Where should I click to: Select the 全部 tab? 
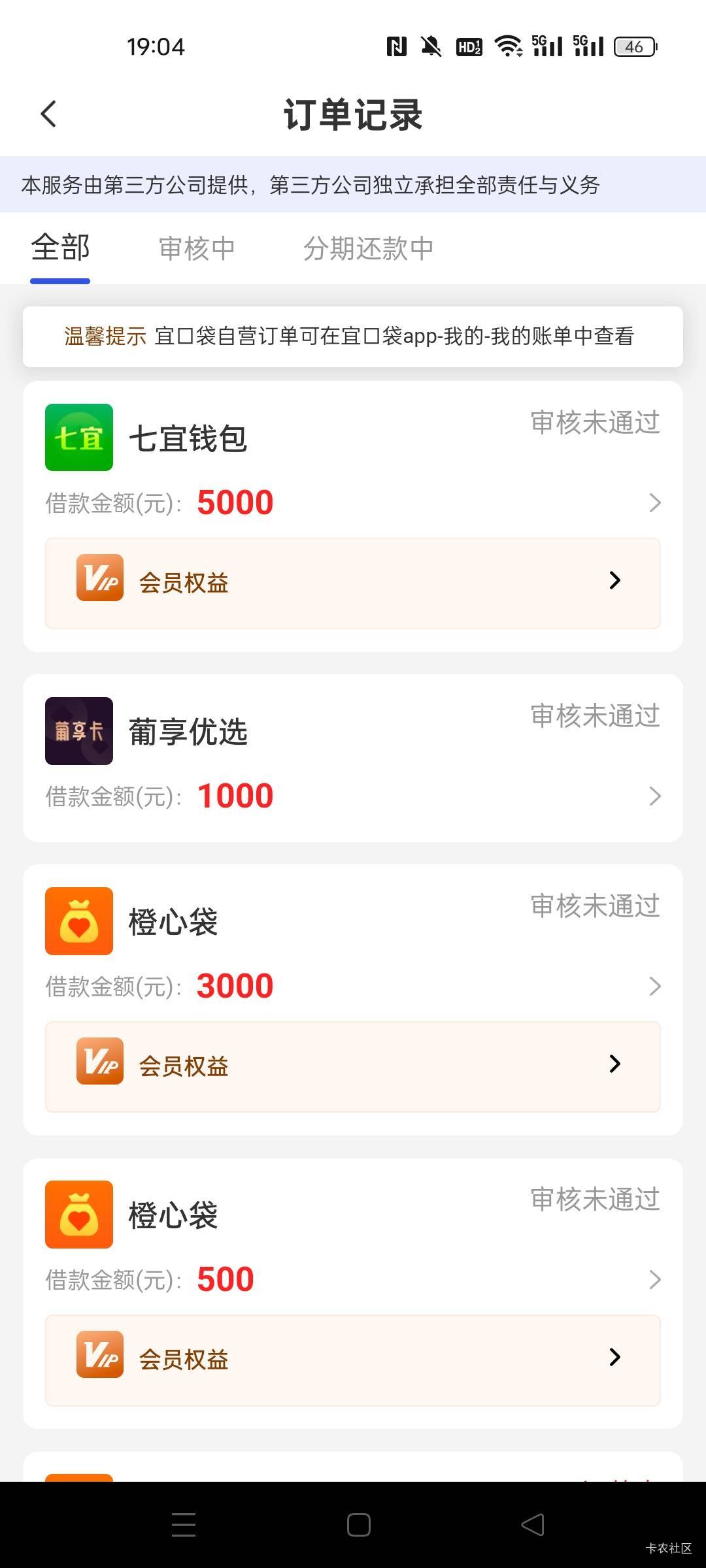(x=60, y=248)
